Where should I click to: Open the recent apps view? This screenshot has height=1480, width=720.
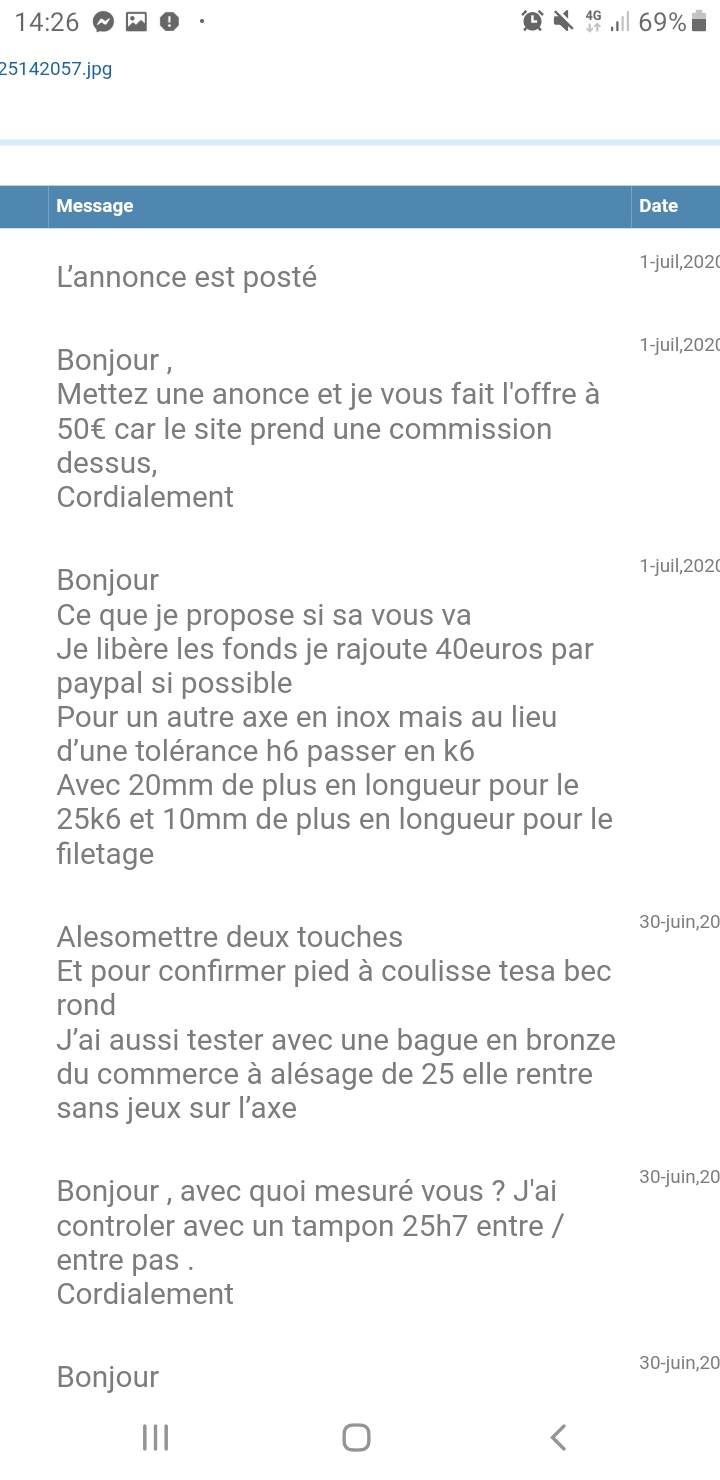point(155,1437)
